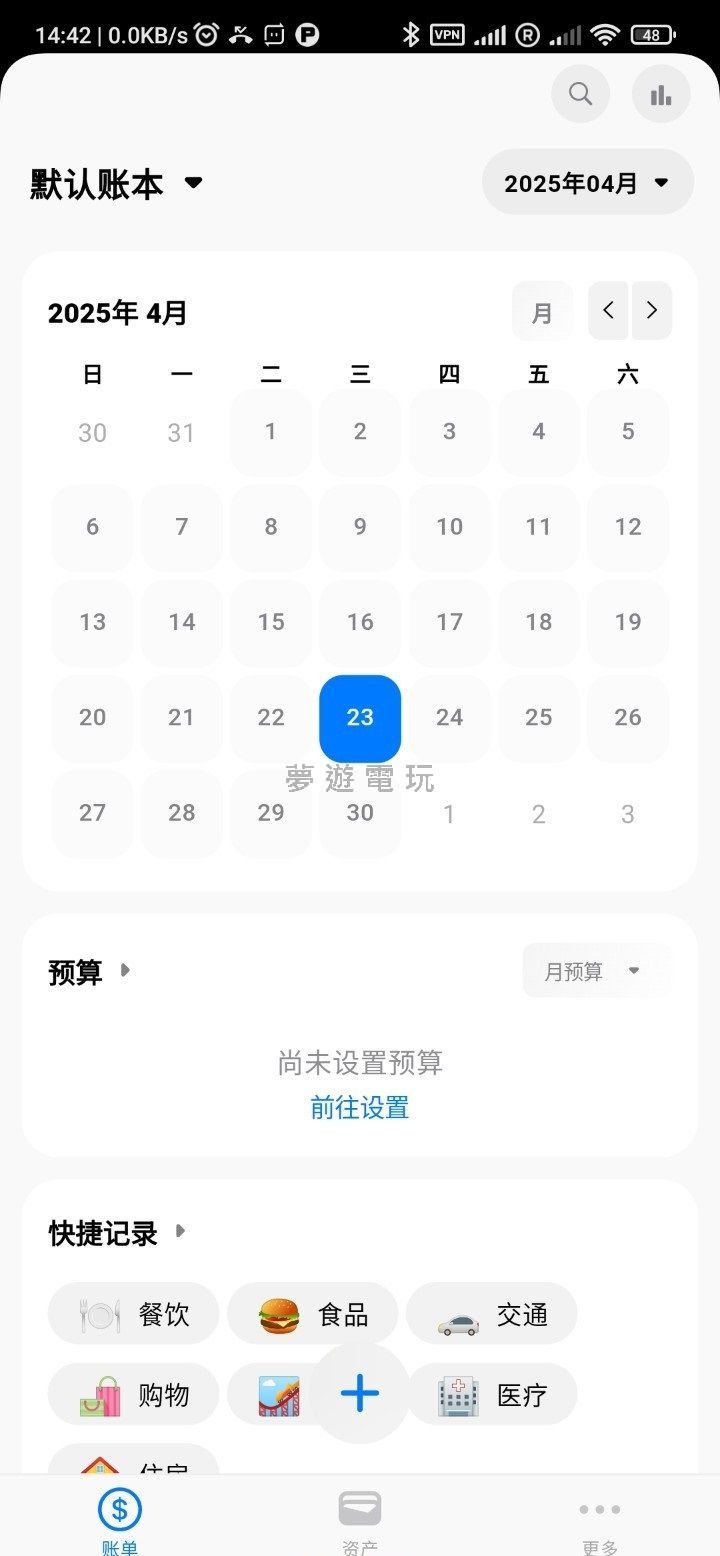Tap the 前往设置 link to set budget
The image size is (720, 1556).
point(360,1107)
